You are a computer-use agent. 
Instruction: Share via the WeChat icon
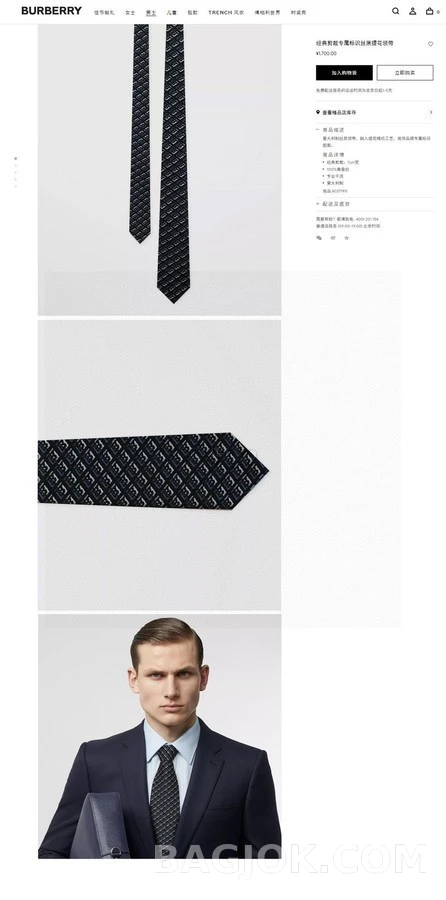[x=319, y=238]
